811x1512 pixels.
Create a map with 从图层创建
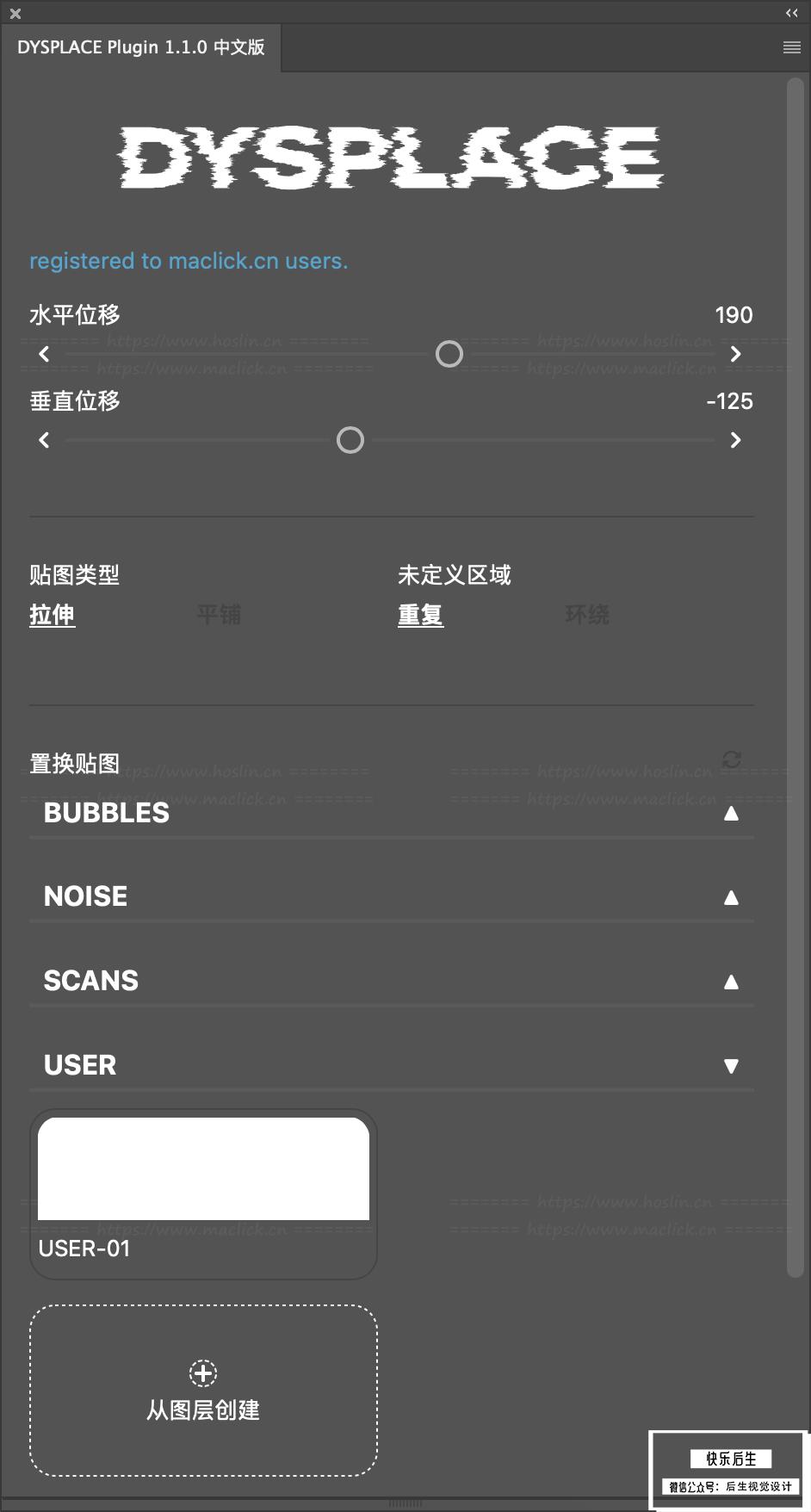tap(203, 1390)
